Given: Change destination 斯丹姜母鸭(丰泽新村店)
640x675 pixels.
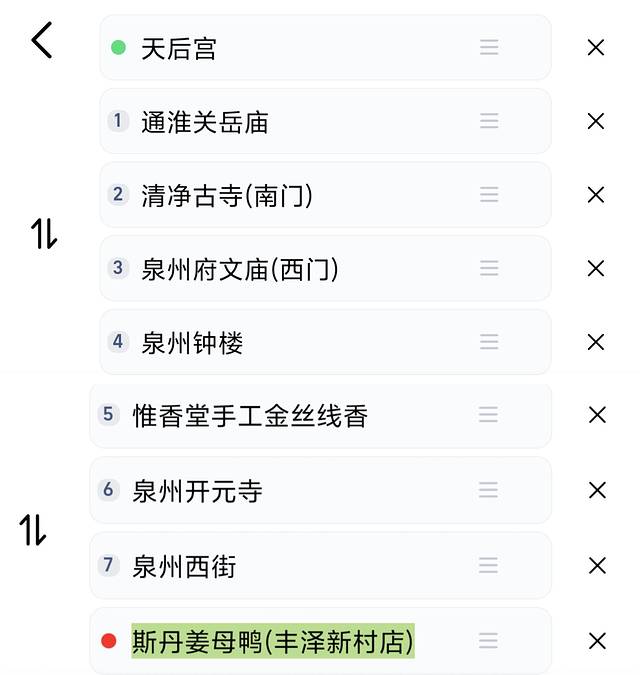Looking at the screenshot, I should [x=272, y=641].
